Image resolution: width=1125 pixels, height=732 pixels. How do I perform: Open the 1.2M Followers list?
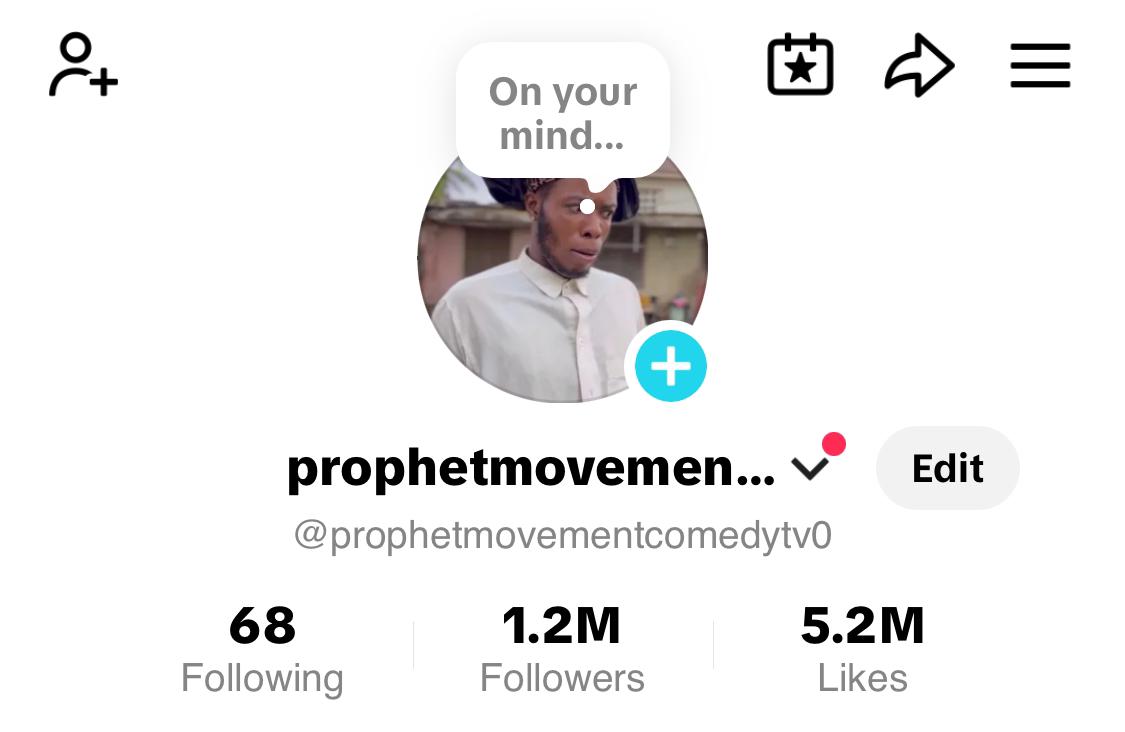point(562,649)
